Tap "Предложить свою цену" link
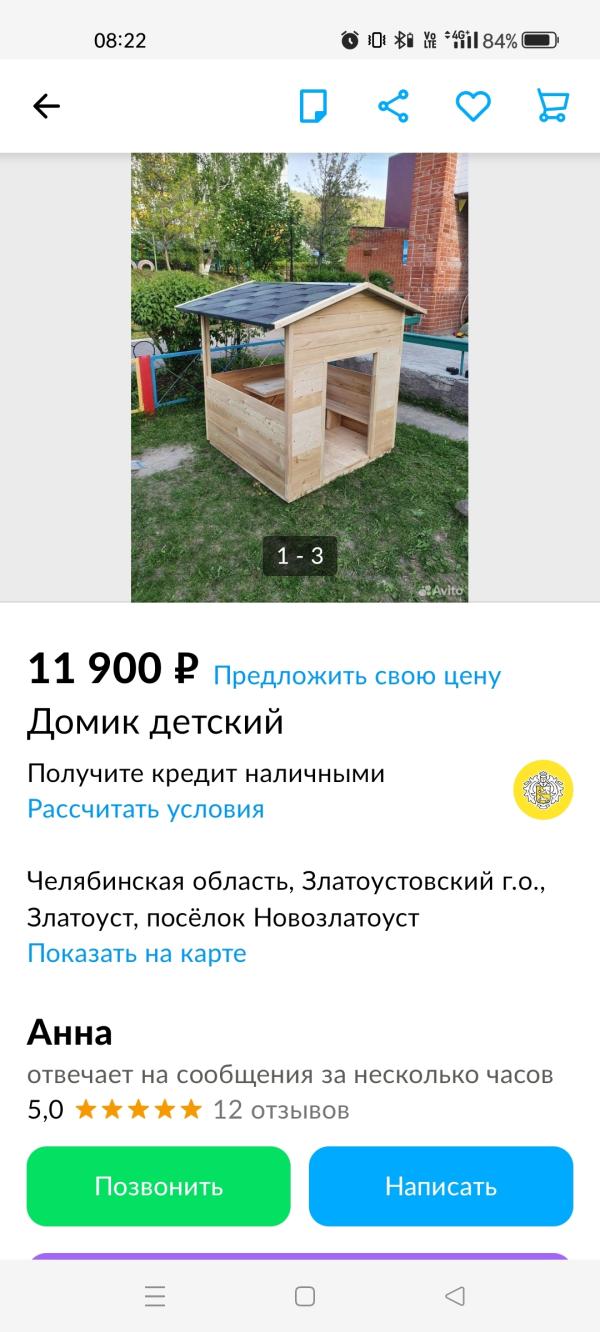The width and height of the screenshot is (600, 1332). (357, 675)
